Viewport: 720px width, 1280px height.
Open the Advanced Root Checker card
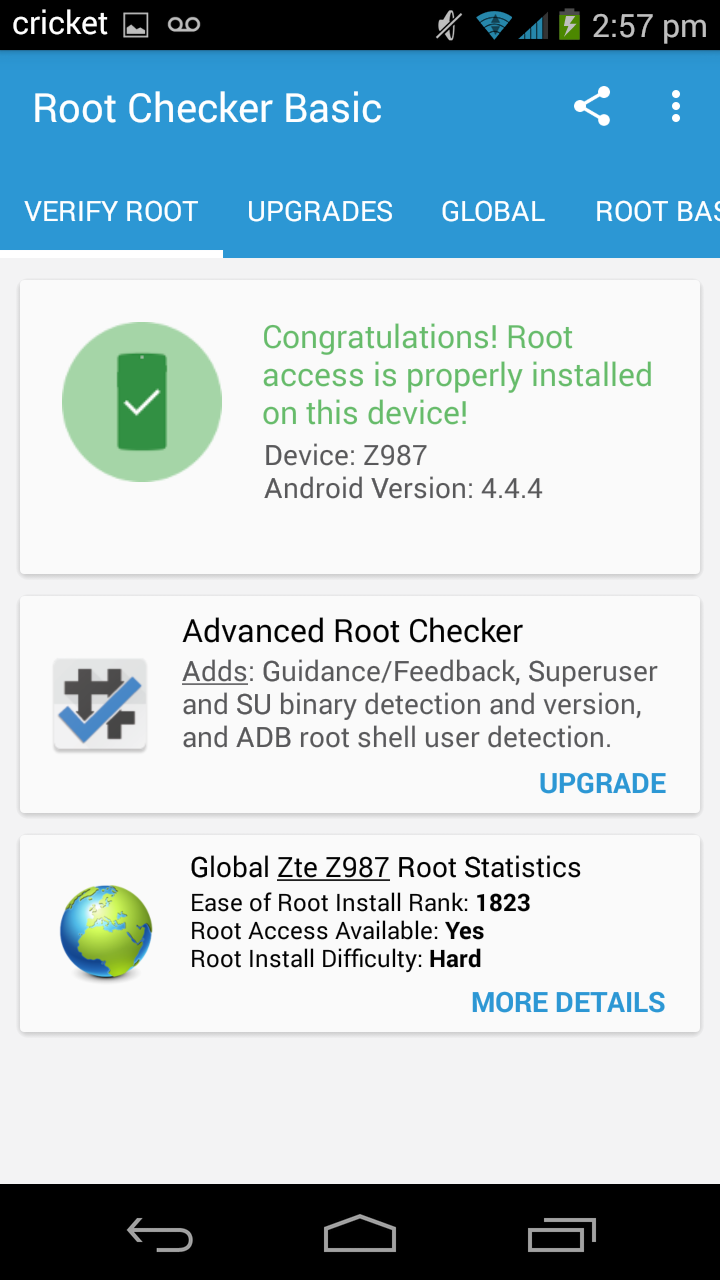(x=360, y=705)
